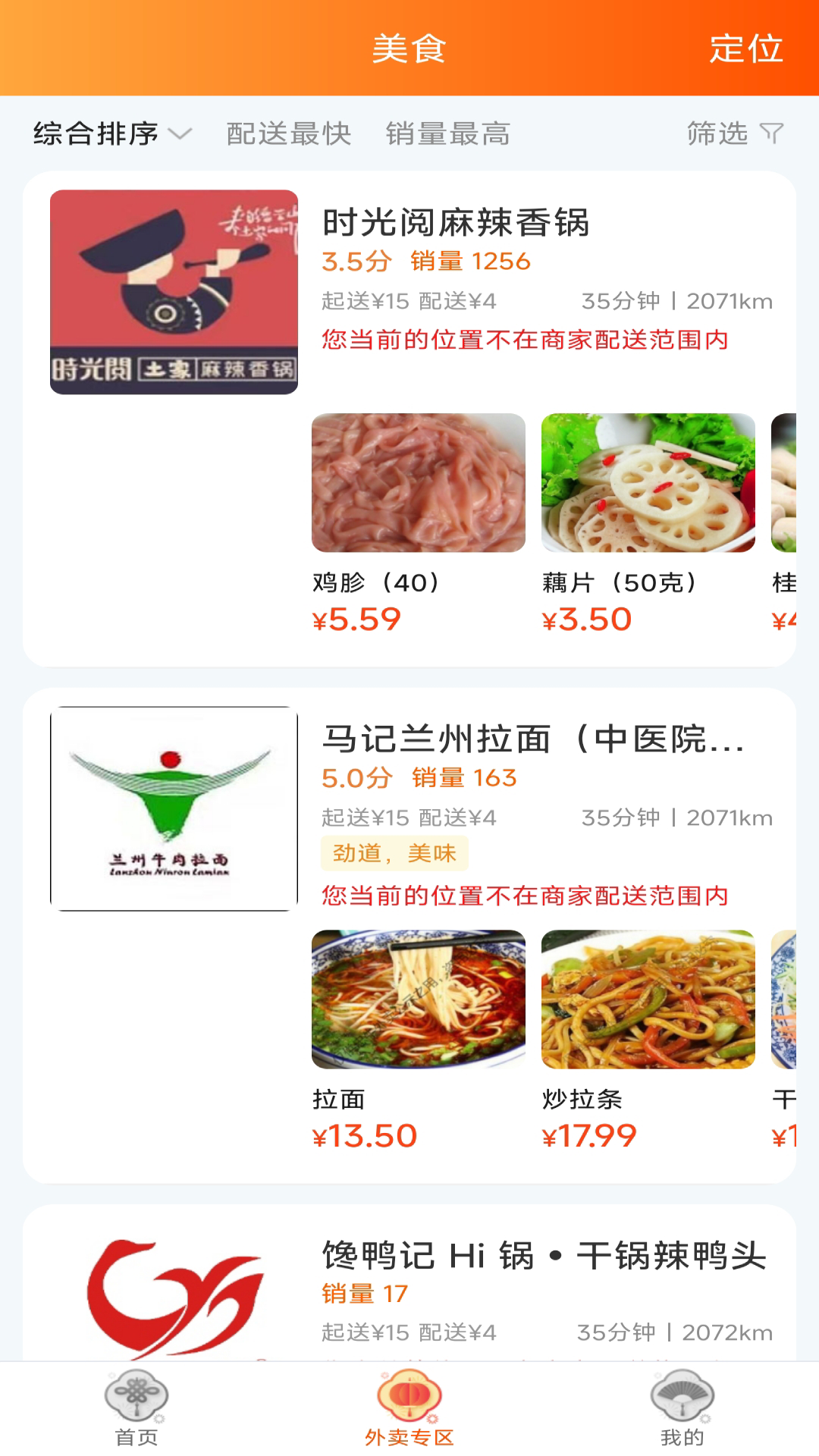This screenshot has width=819, height=1456.
Task: Tap the 定位 location button
Action: pos(745,49)
